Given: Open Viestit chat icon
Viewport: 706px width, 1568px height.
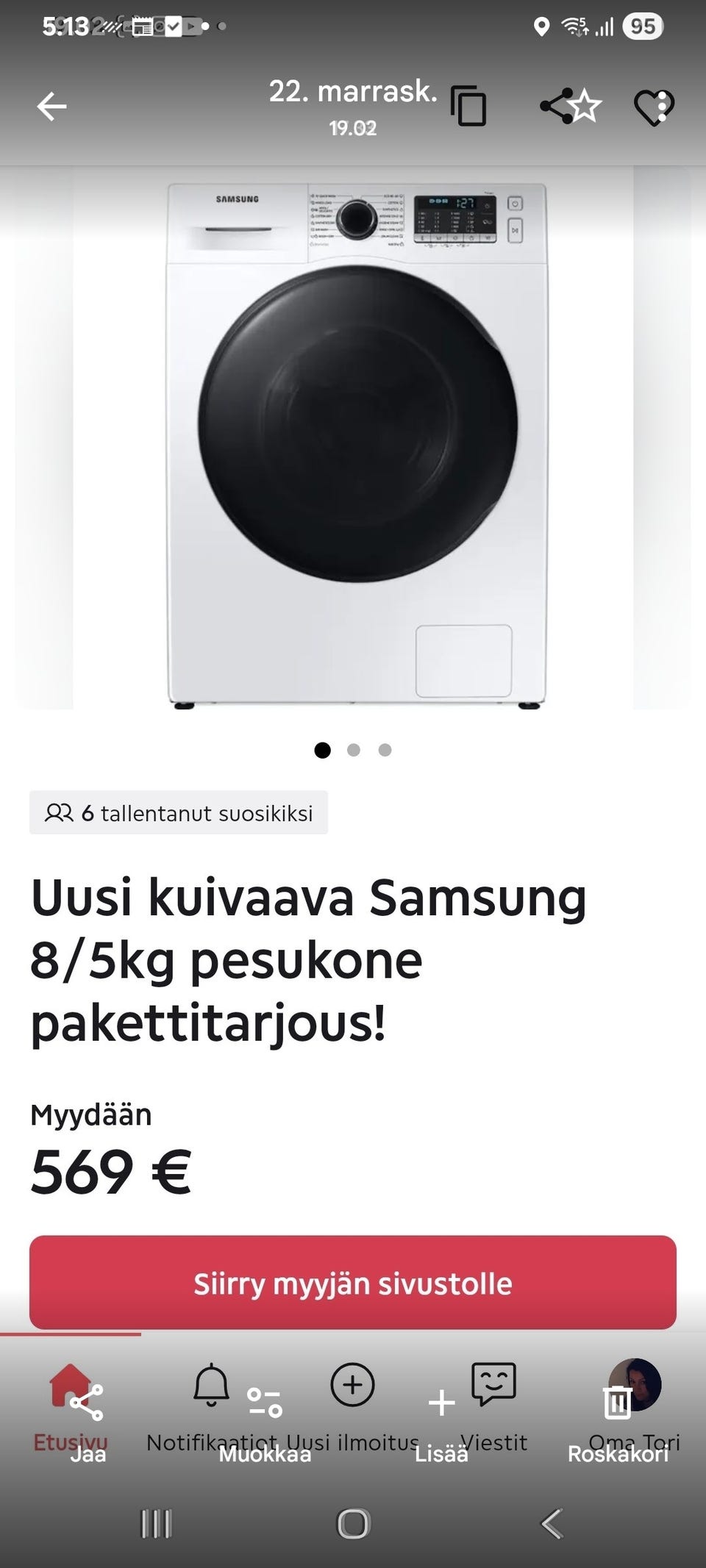Looking at the screenshot, I should pos(492,1385).
